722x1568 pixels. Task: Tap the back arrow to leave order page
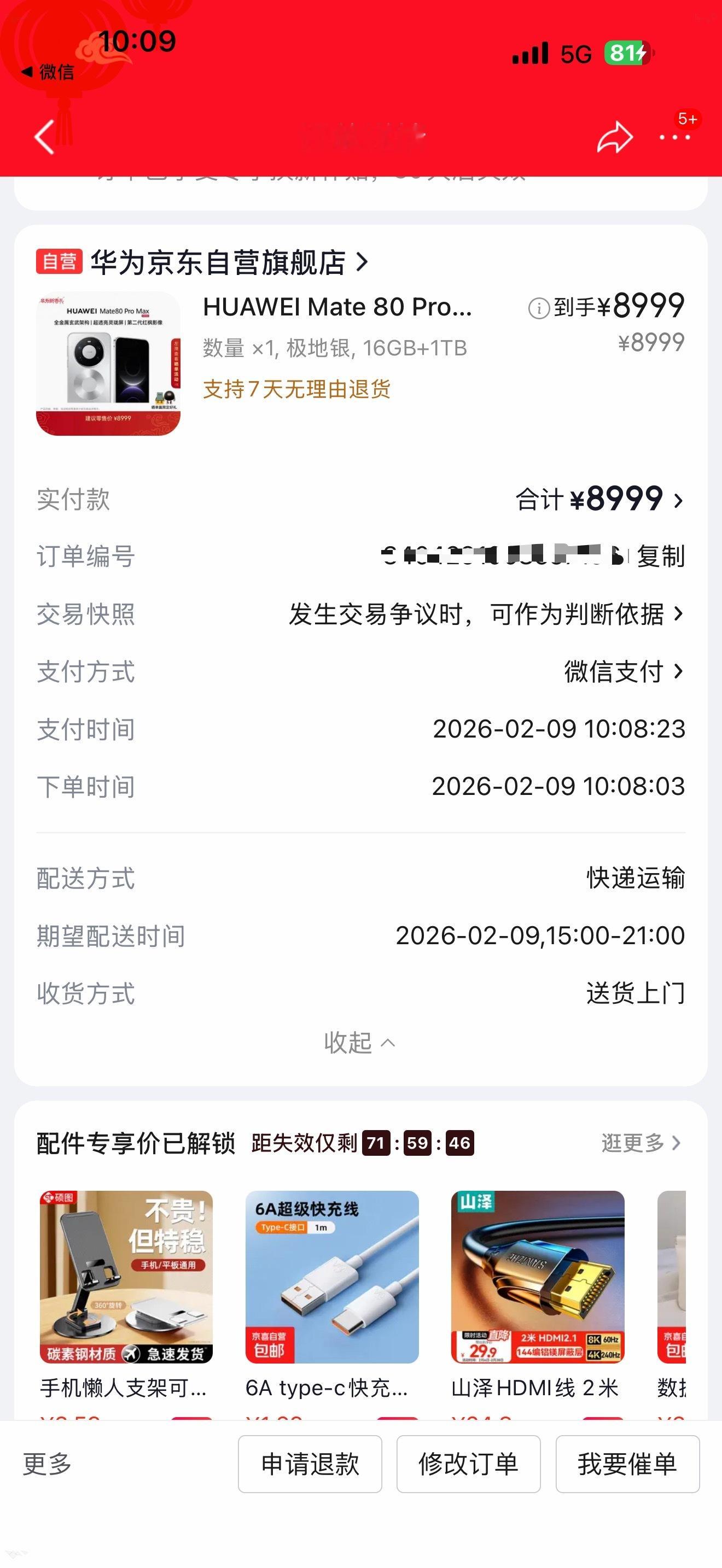coord(43,138)
